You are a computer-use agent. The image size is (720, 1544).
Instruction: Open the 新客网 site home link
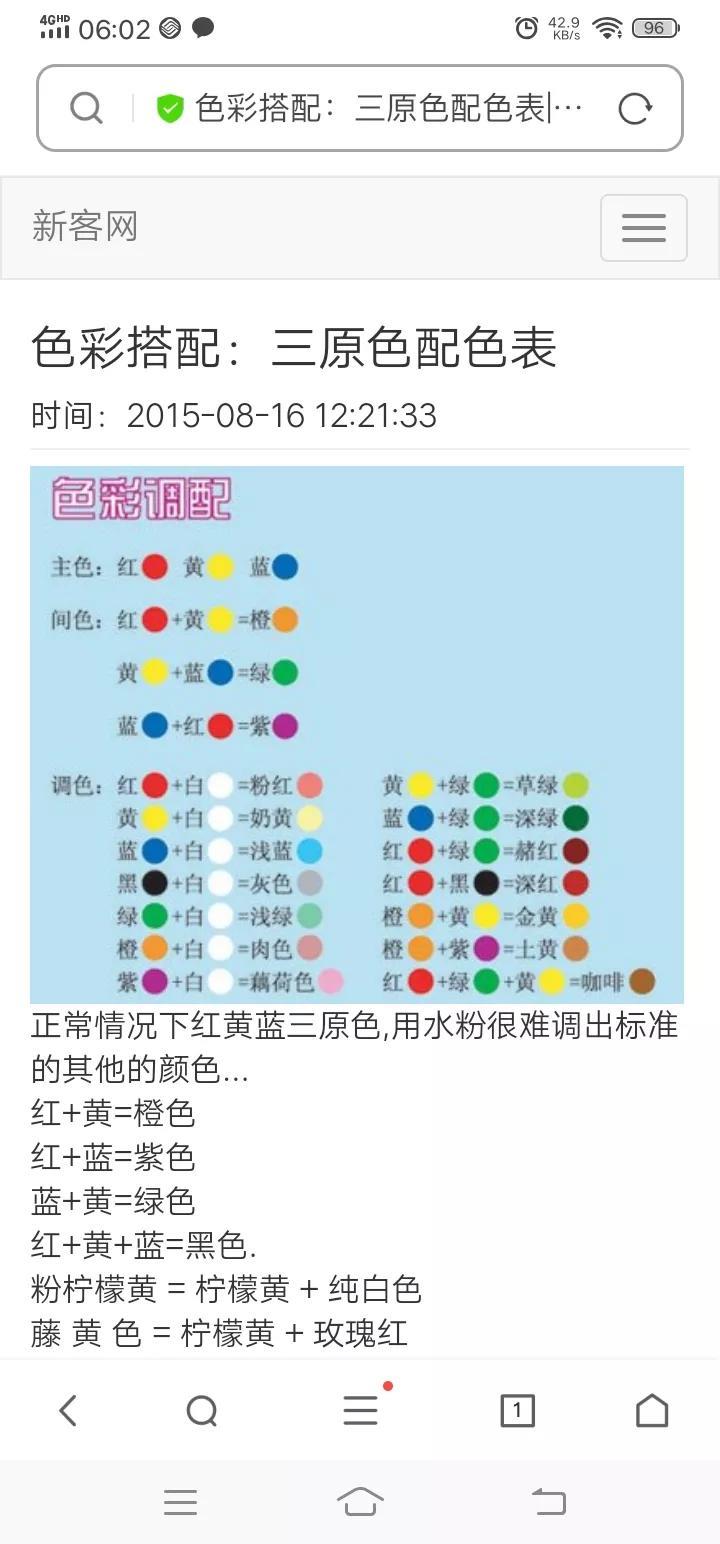85,227
